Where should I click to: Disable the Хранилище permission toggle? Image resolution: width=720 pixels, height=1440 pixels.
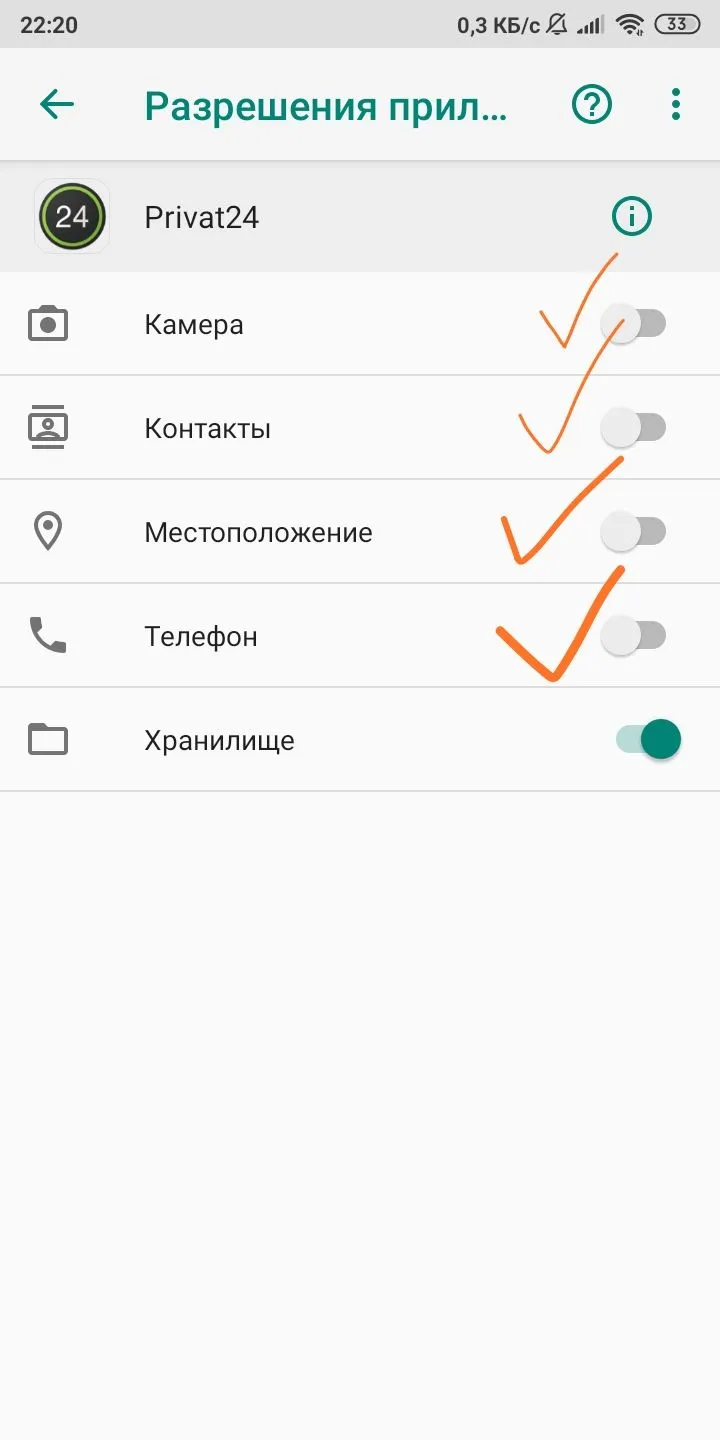(648, 740)
